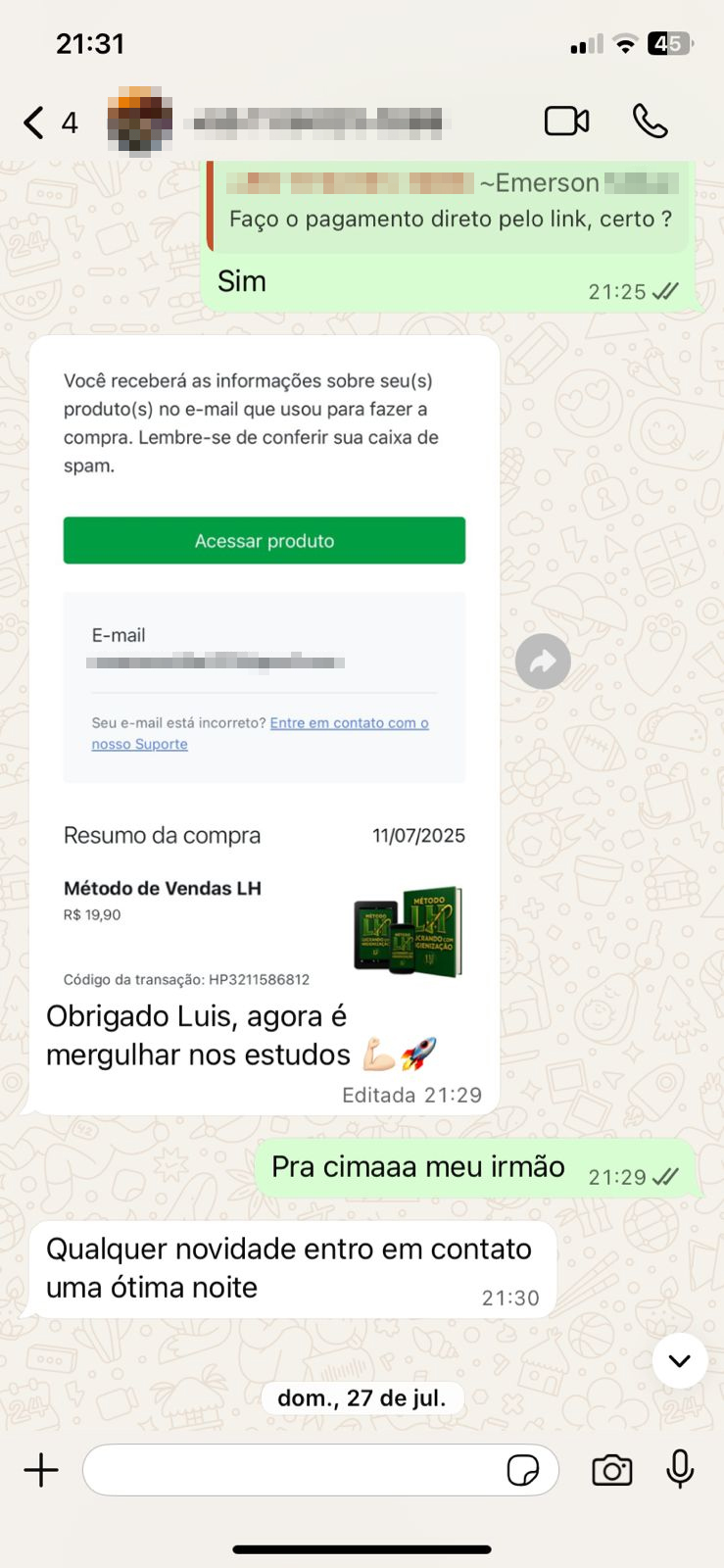Open the attachment plus menu
The width and height of the screenshot is (724, 1568).
[x=41, y=1470]
